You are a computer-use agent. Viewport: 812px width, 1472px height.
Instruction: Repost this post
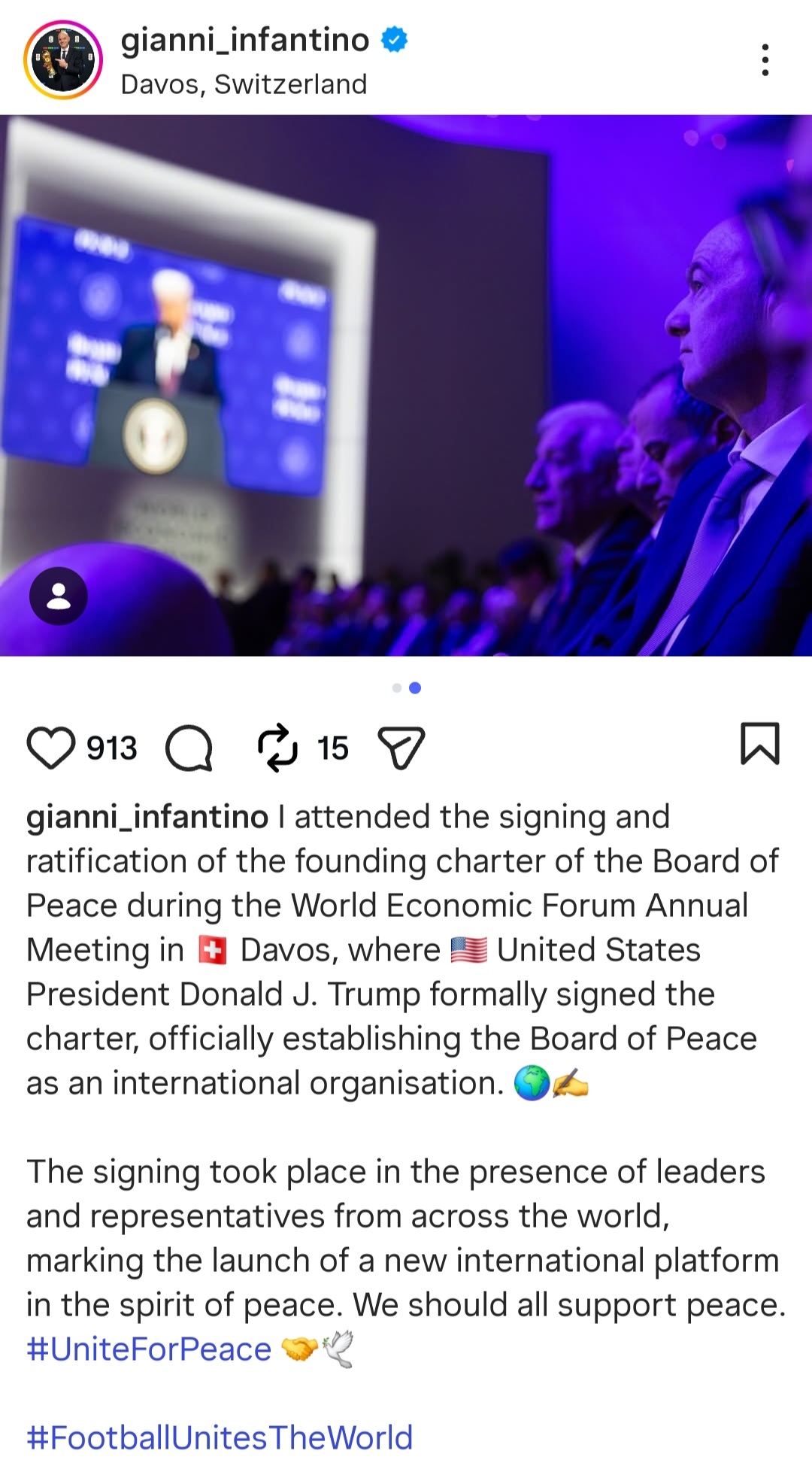click(277, 748)
